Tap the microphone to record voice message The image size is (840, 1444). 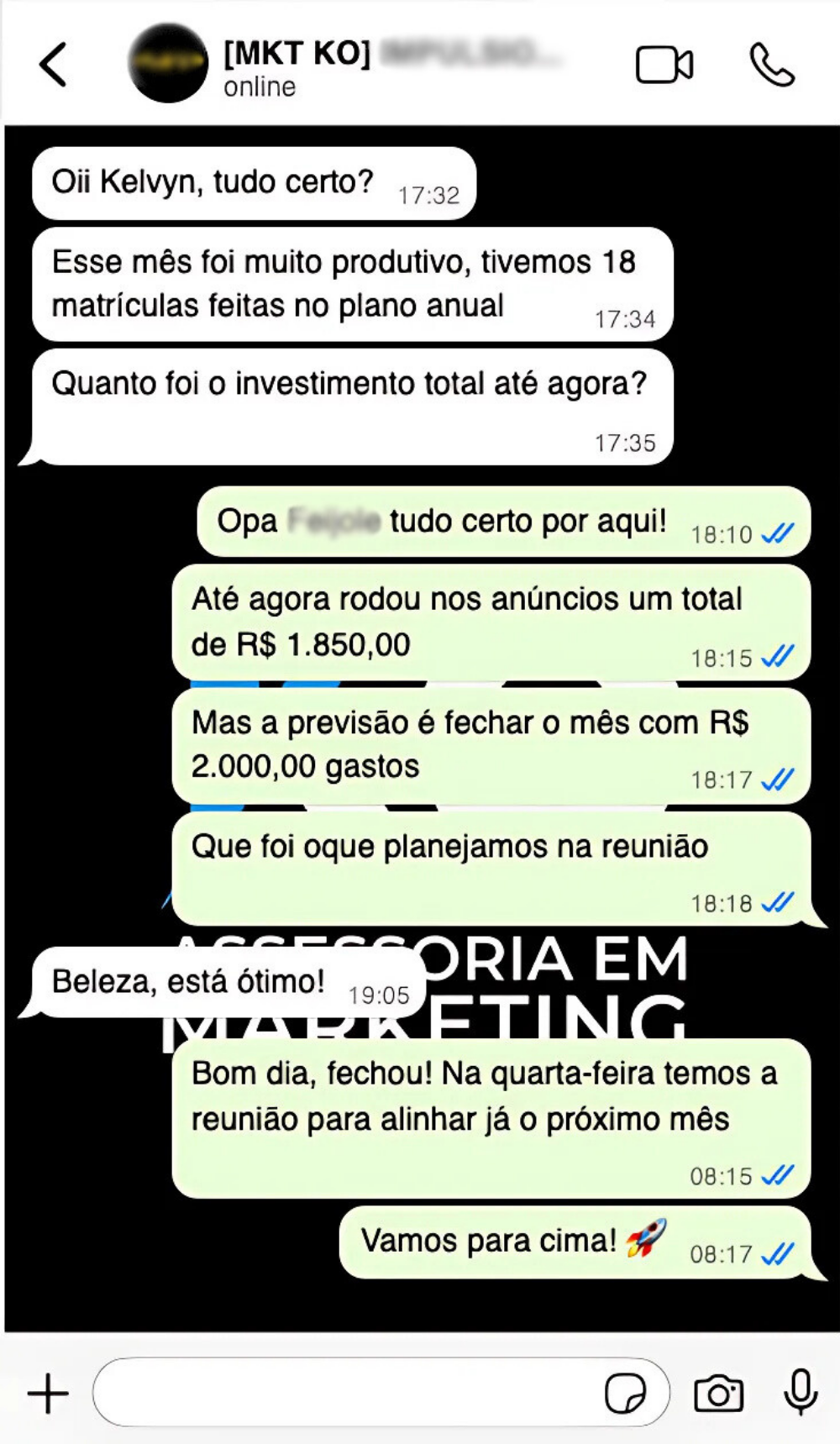pos(801,1392)
